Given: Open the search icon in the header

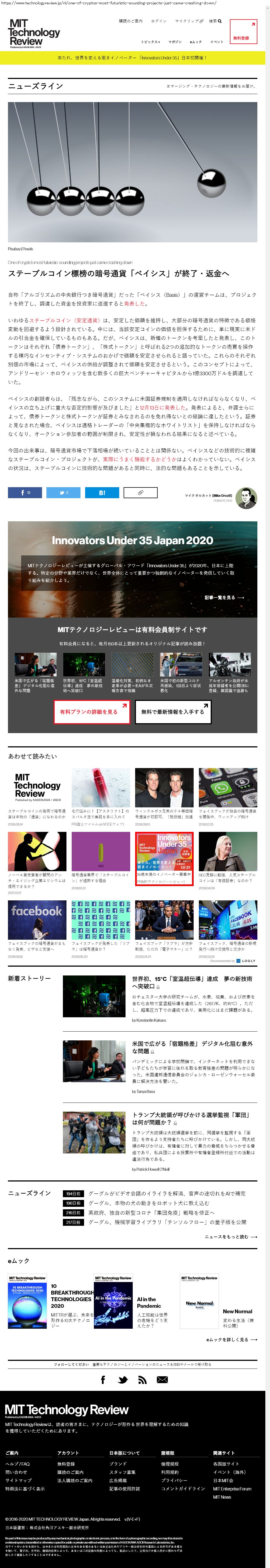Looking at the screenshot, I should (x=215, y=21).
